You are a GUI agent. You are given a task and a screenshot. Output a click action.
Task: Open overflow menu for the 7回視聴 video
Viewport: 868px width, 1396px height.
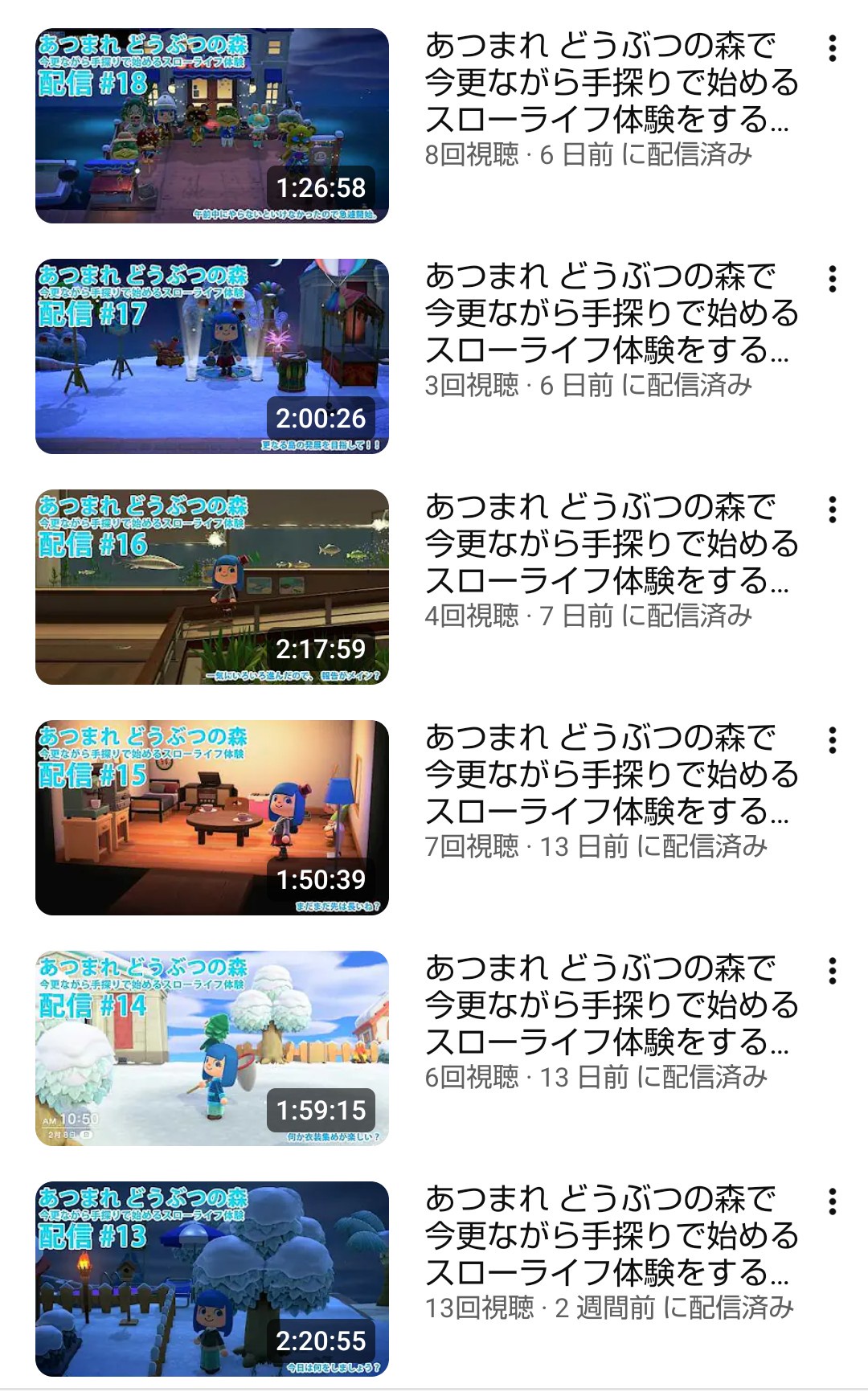coord(833,741)
